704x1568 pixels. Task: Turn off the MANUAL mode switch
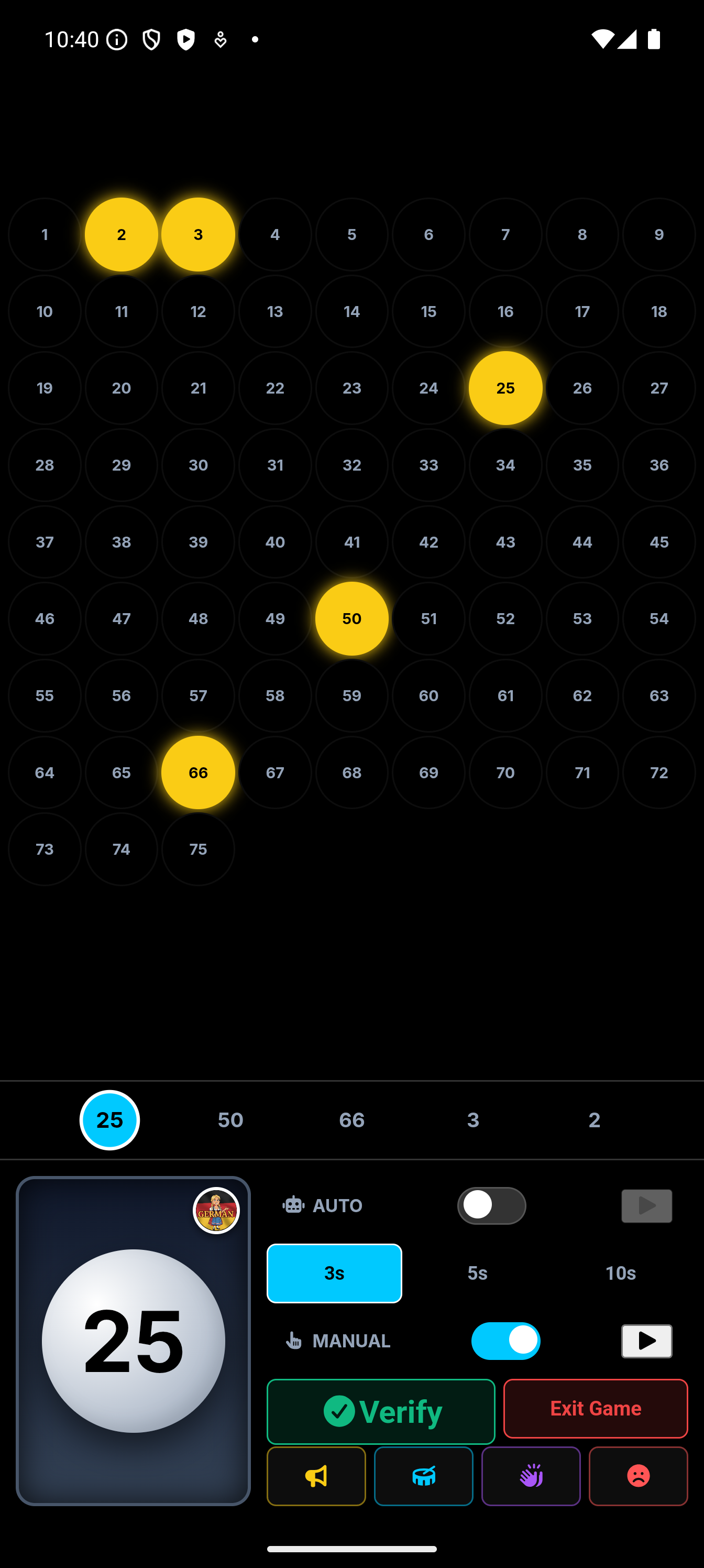pyautogui.click(x=505, y=1341)
